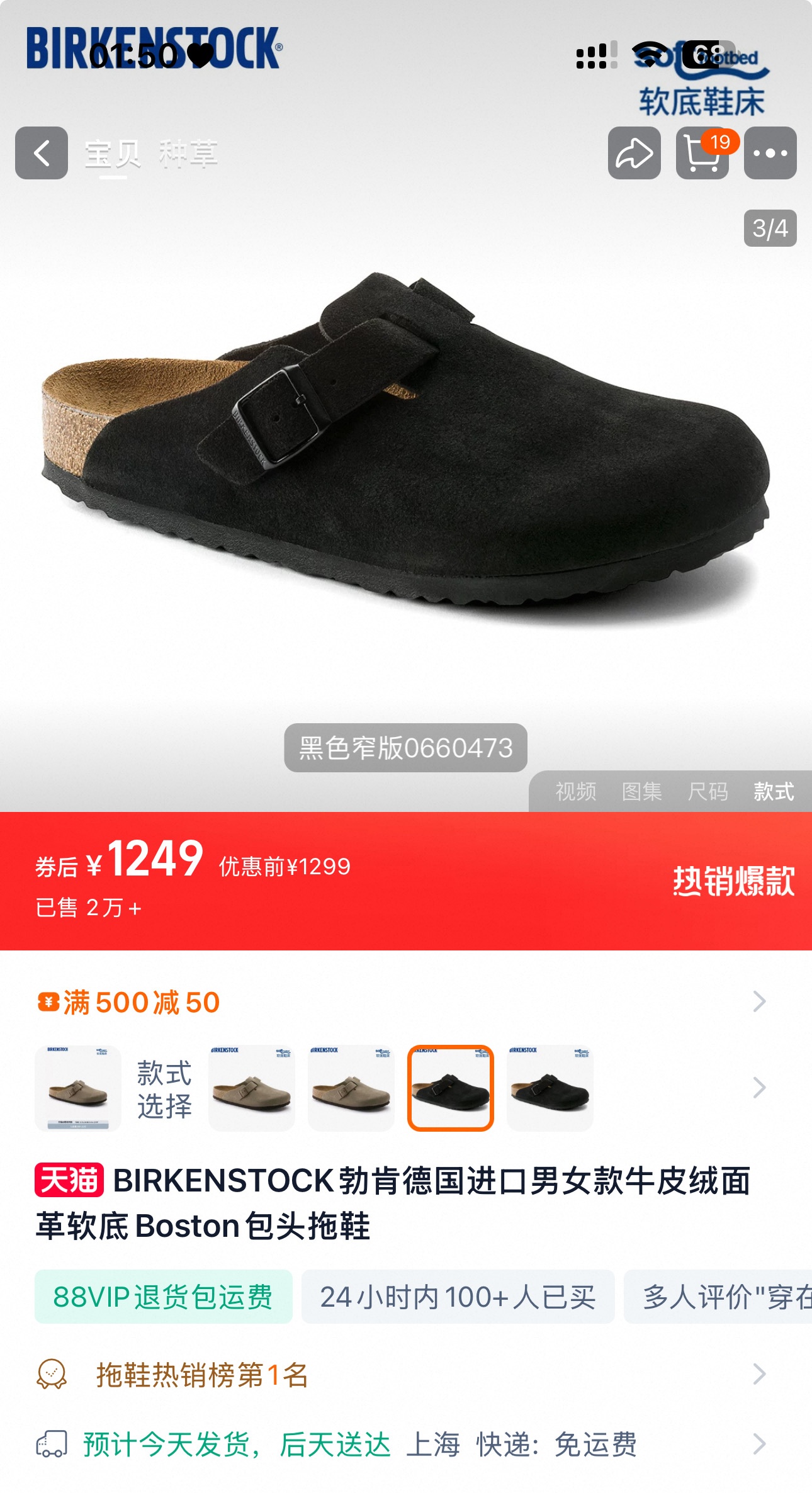
Task: Select the highlighted black style thumbnail
Action: point(450,1088)
